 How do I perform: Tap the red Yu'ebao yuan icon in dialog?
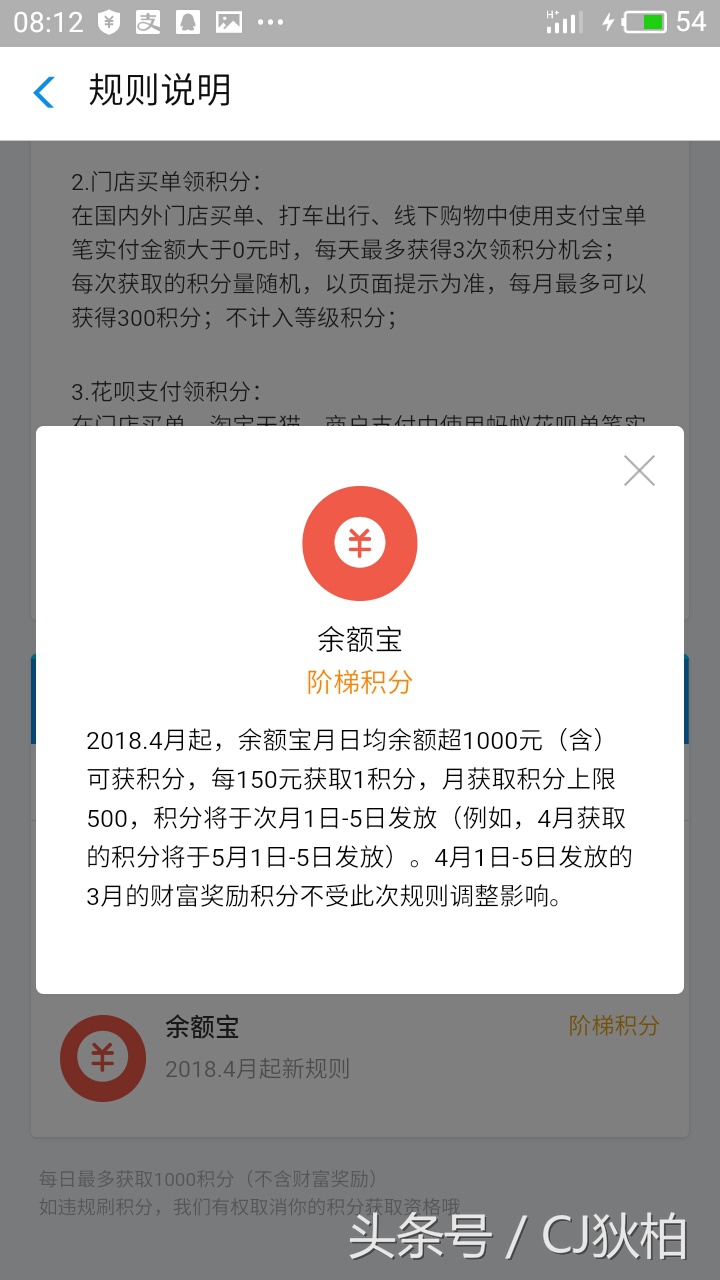[x=360, y=543]
